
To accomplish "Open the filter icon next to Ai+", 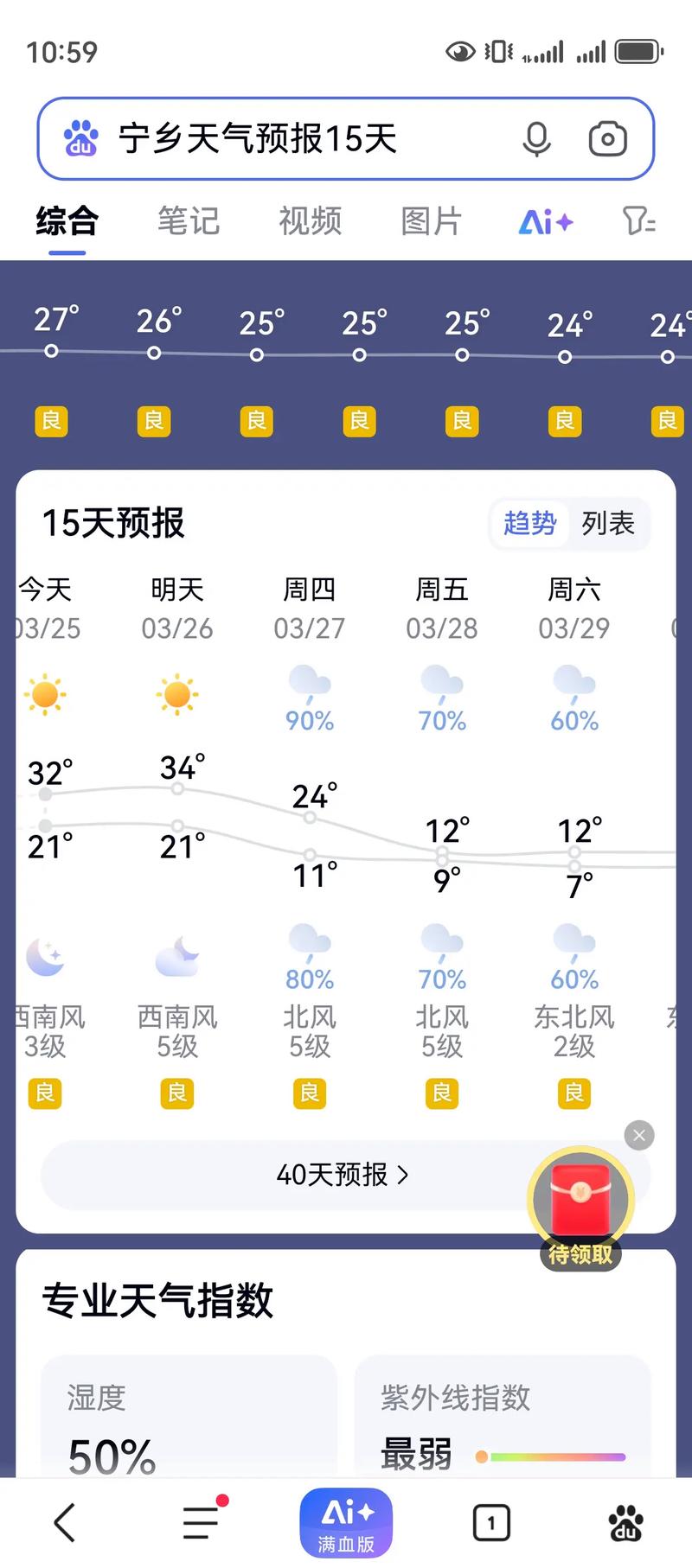I will click(638, 222).
